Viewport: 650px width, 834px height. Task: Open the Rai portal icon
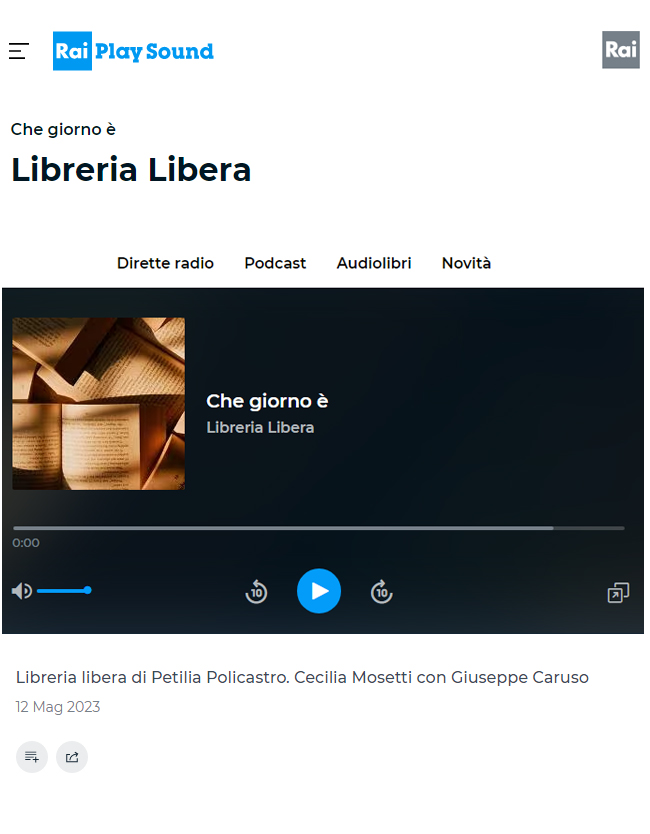pyautogui.click(x=620, y=50)
